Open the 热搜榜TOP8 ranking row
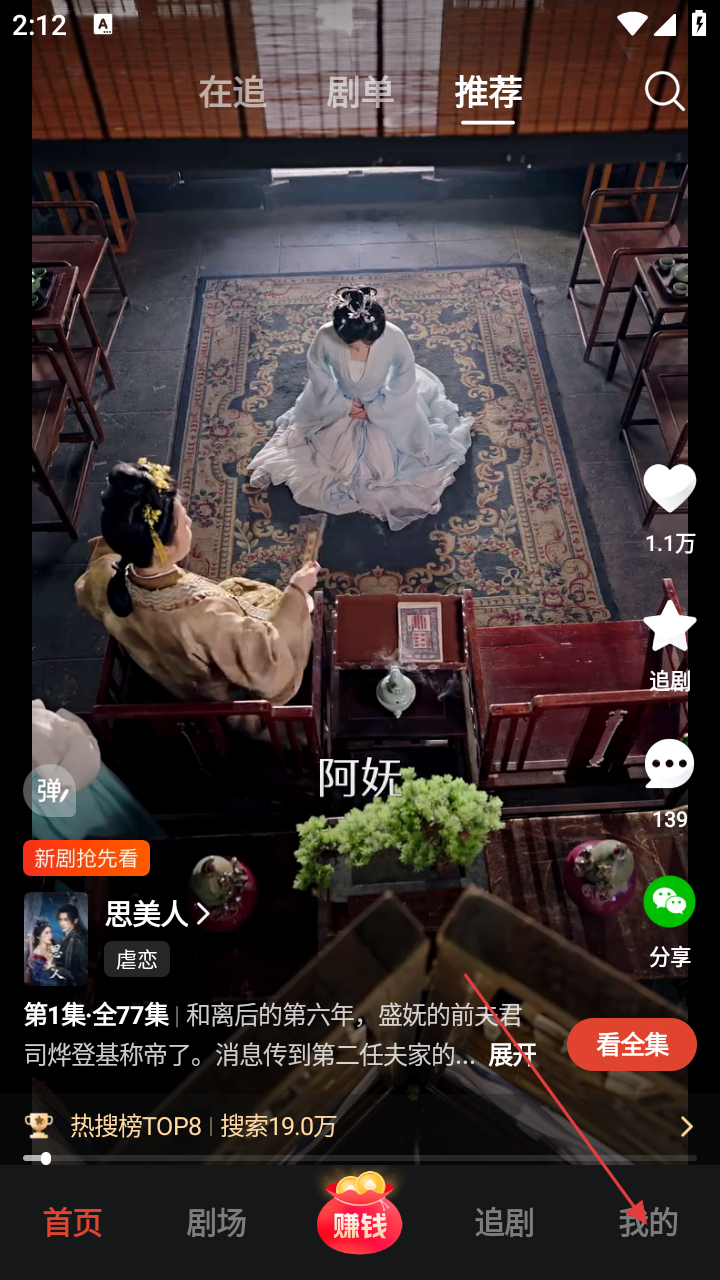720x1280 pixels. [360, 1126]
